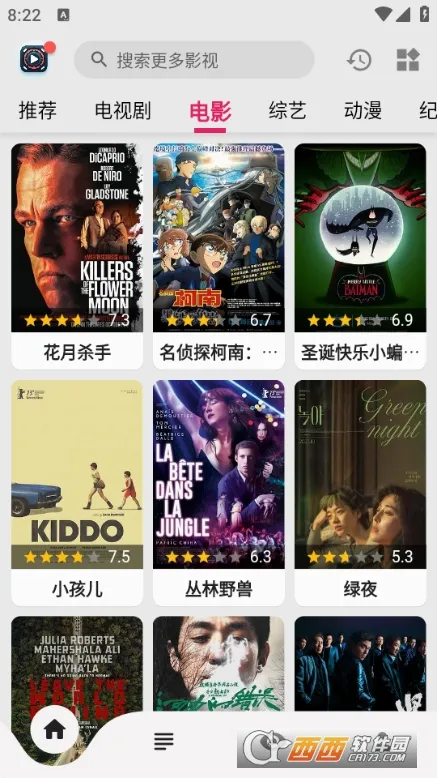The width and height of the screenshot is (437, 778).
Task: Go to the 动漫 tab
Action: pos(363,110)
